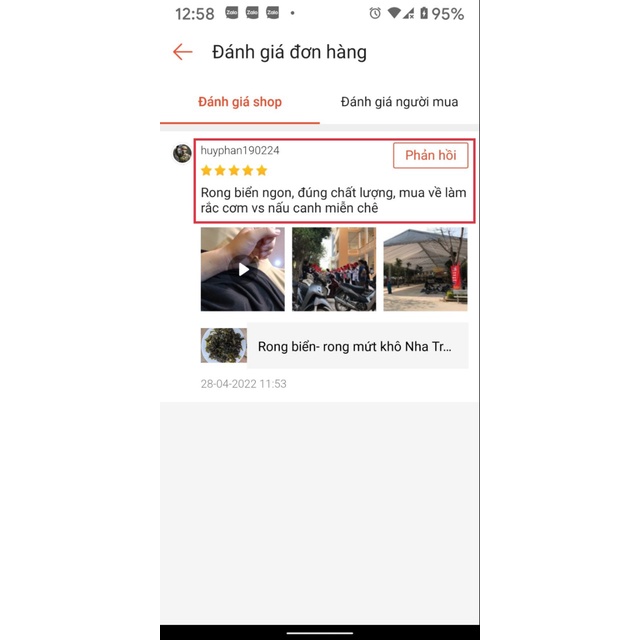Open the review photo of parked motorbikes
Screen dimensions: 640x640
click(x=334, y=269)
